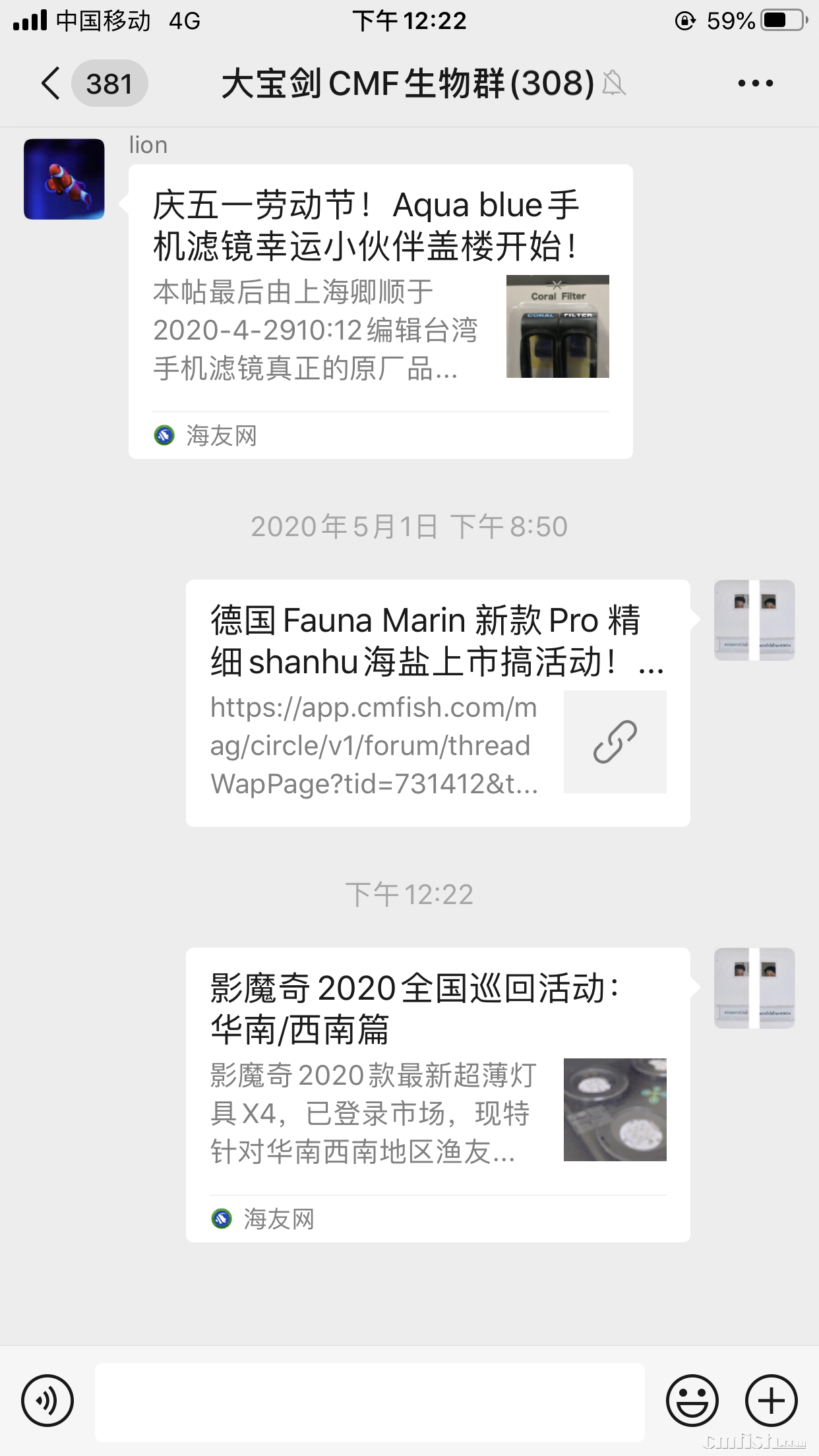Tap the link chain icon on Fauna Marin card
This screenshot has width=819, height=1456.
pos(615,741)
